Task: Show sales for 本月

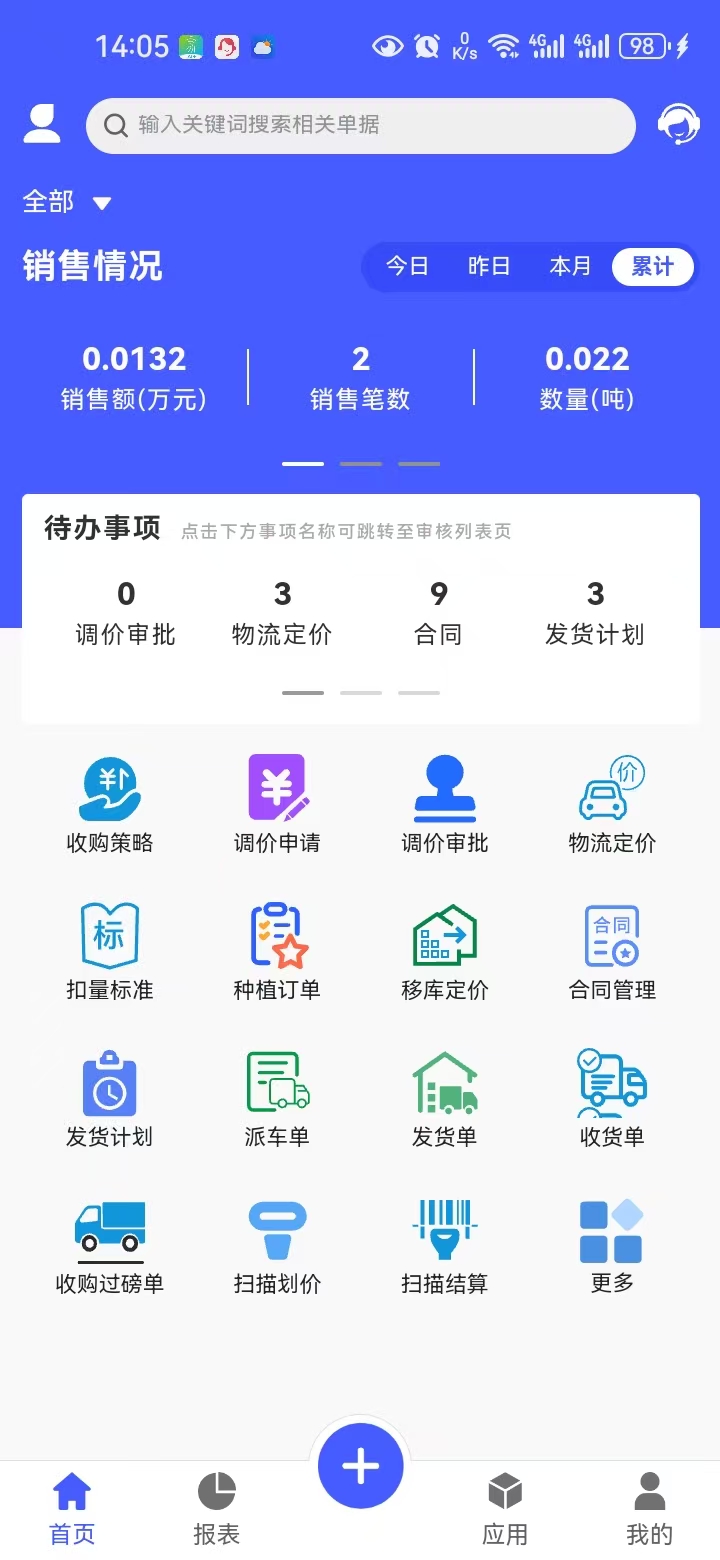Action: pos(570,267)
